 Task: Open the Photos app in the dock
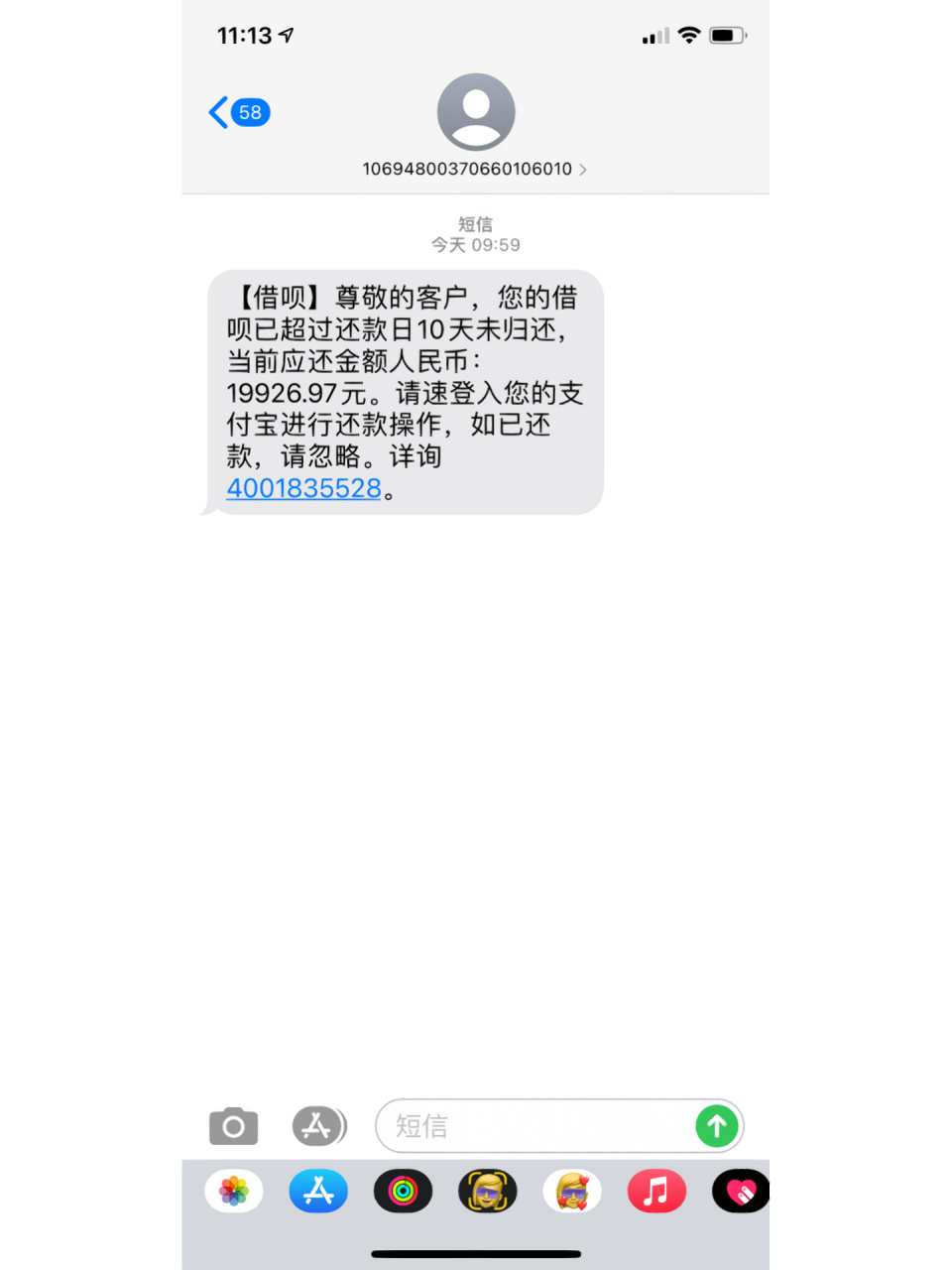(232, 1192)
